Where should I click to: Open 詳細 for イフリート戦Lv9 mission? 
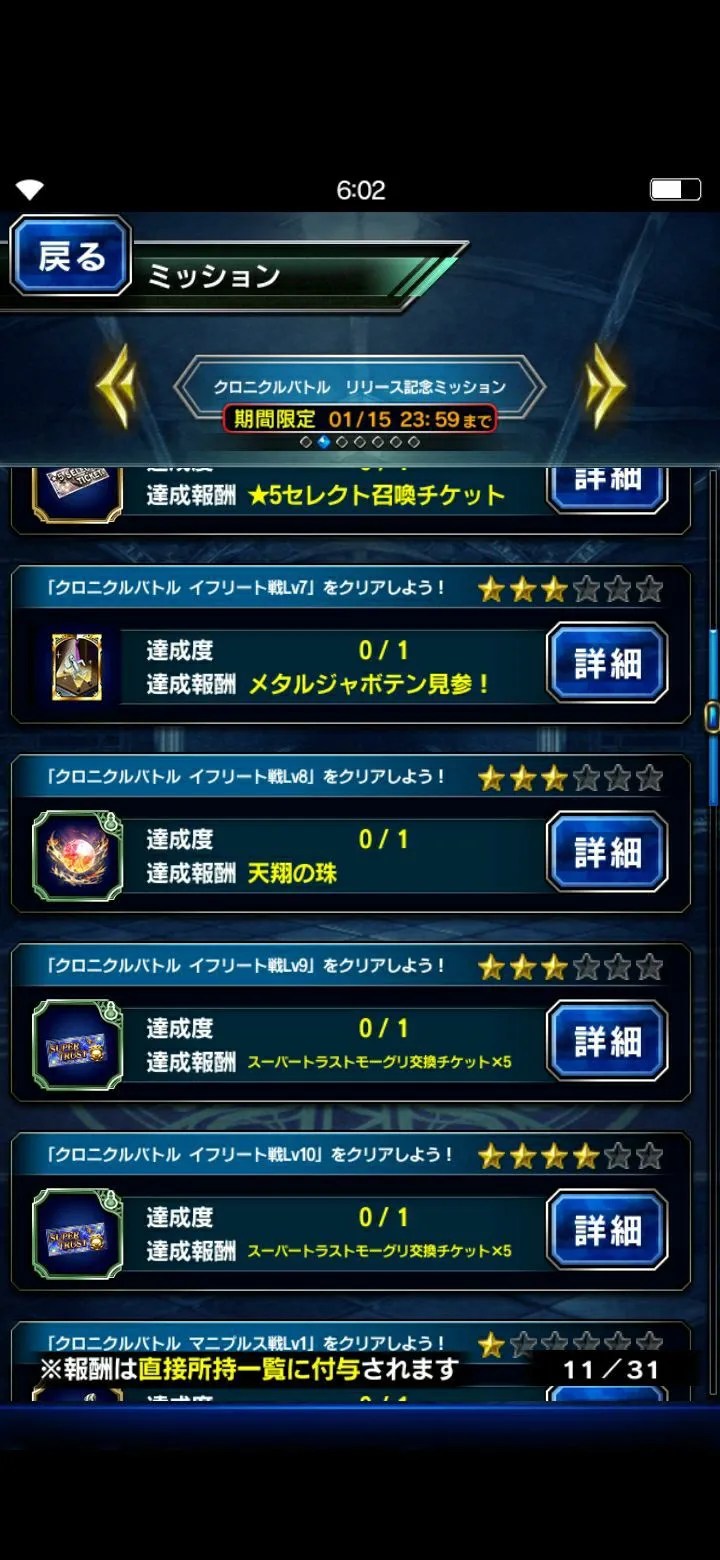coord(607,1041)
